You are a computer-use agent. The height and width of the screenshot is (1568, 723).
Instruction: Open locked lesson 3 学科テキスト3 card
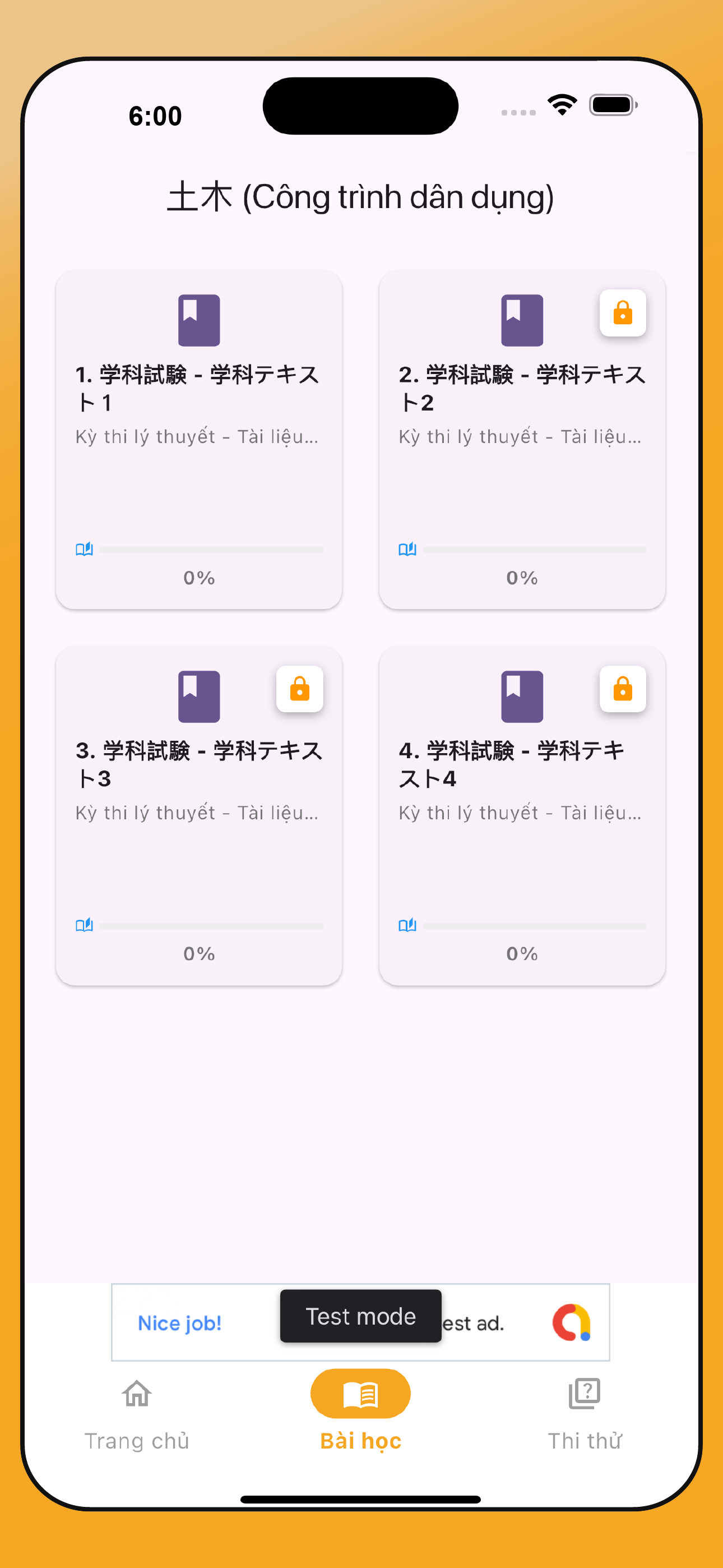(x=198, y=815)
